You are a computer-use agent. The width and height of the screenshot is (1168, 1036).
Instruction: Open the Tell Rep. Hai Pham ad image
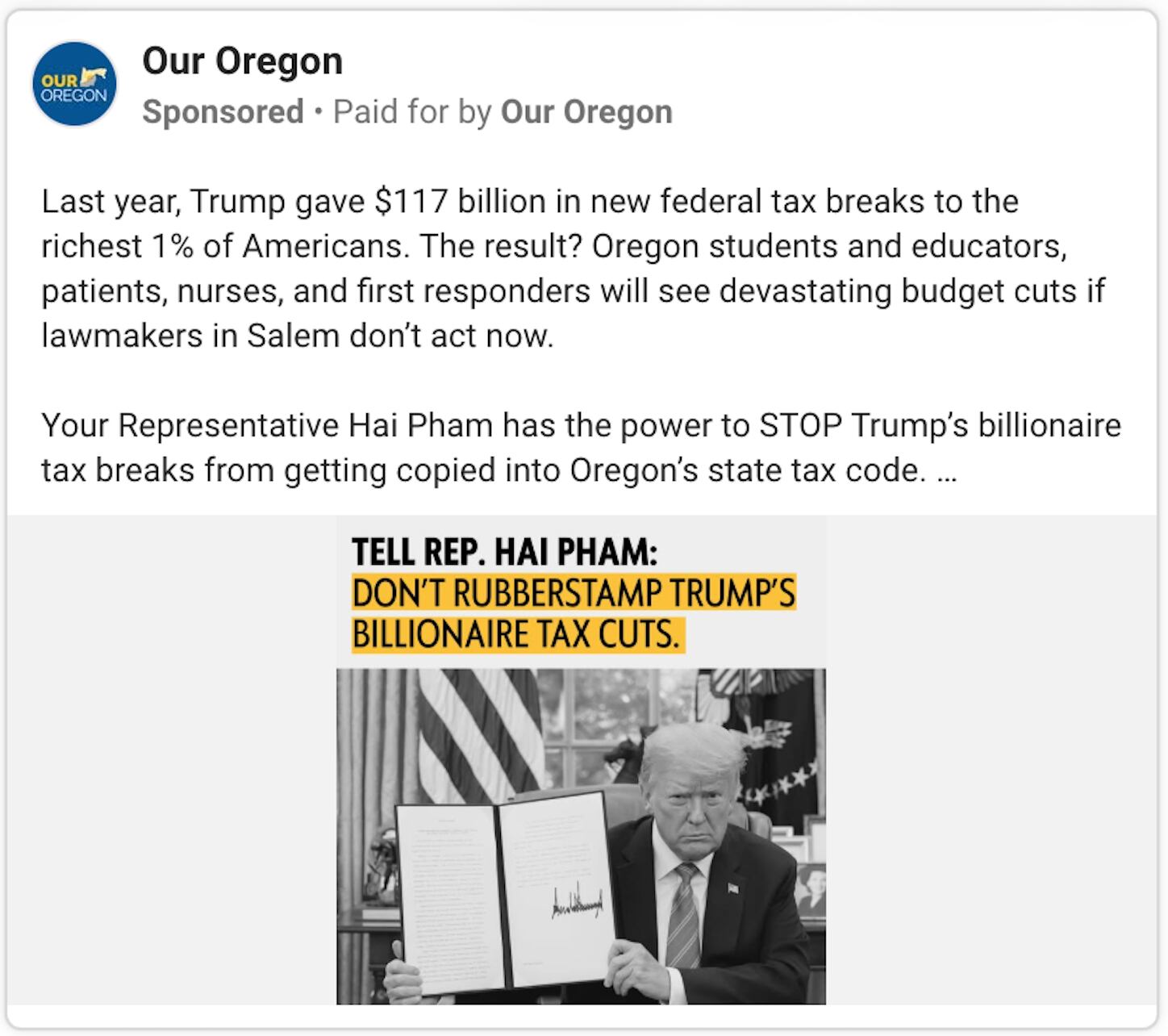point(581,758)
